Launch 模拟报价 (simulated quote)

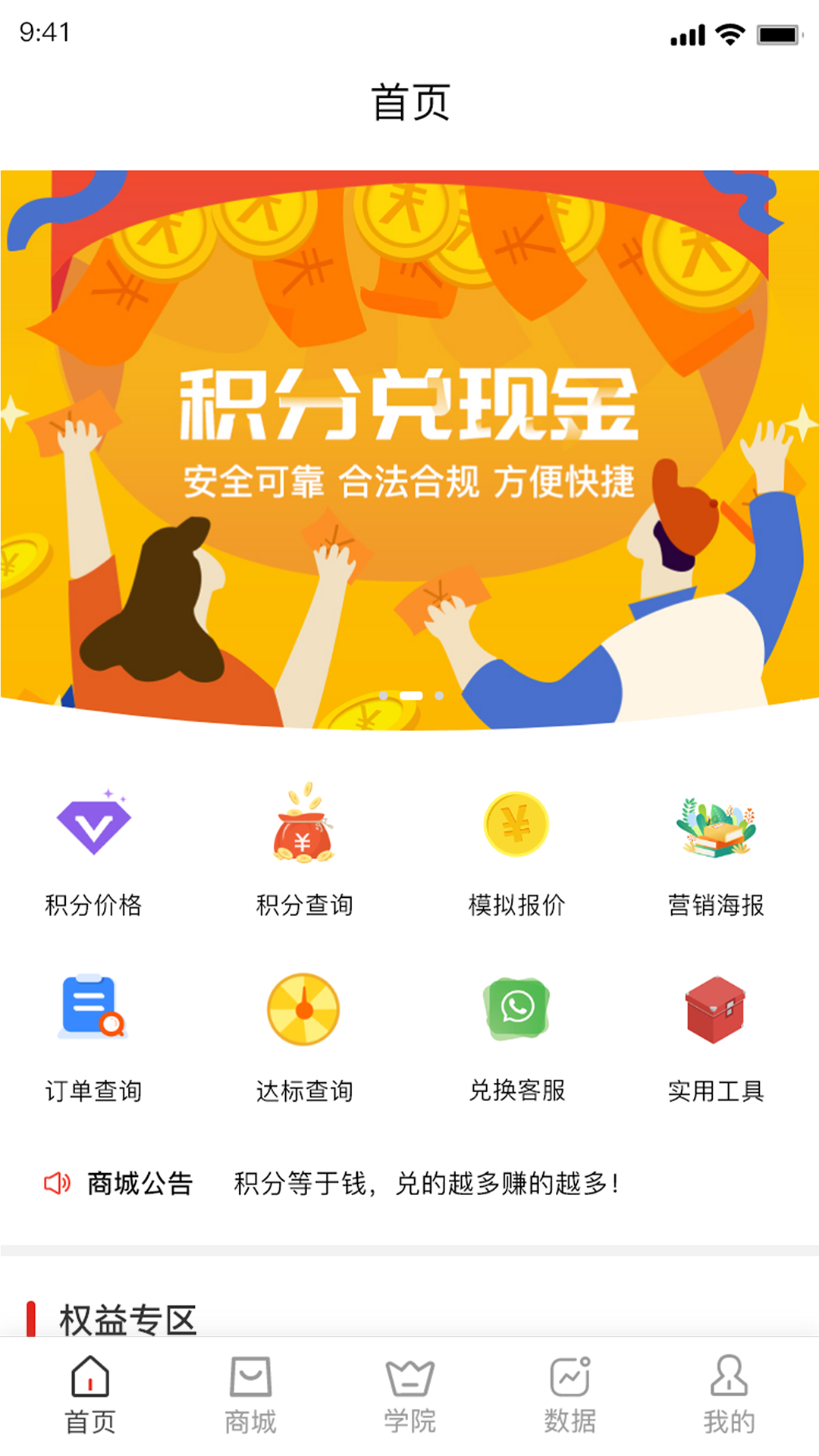pyautogui.click(x=516, y=850)
